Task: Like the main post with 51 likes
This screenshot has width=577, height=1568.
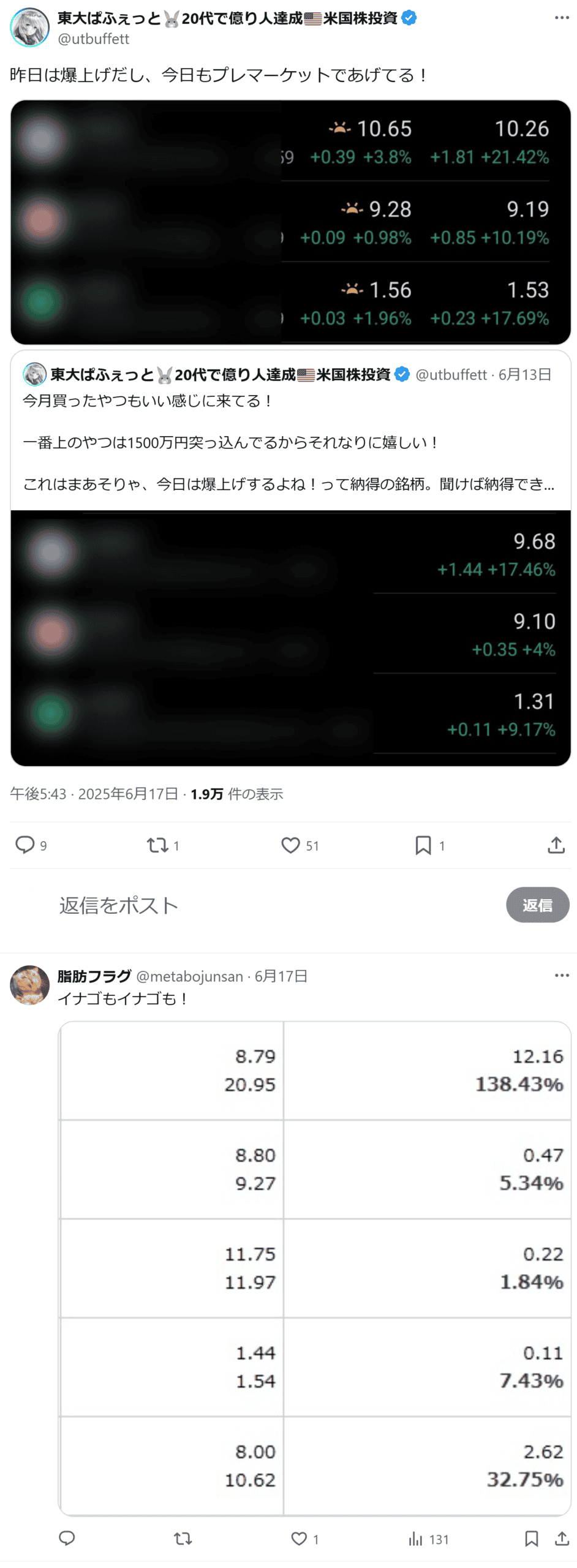Action: pyautogui.click(x=290, y=845)
